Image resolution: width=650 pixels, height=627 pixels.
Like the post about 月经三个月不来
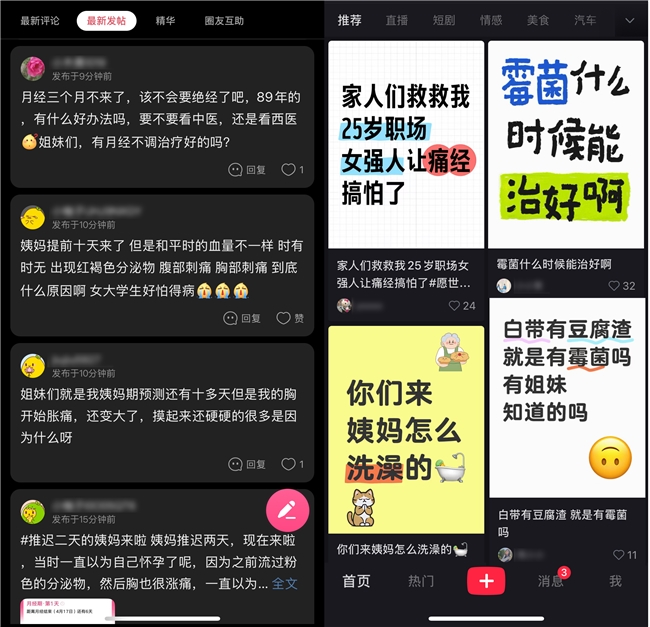(x=292, y=170)
